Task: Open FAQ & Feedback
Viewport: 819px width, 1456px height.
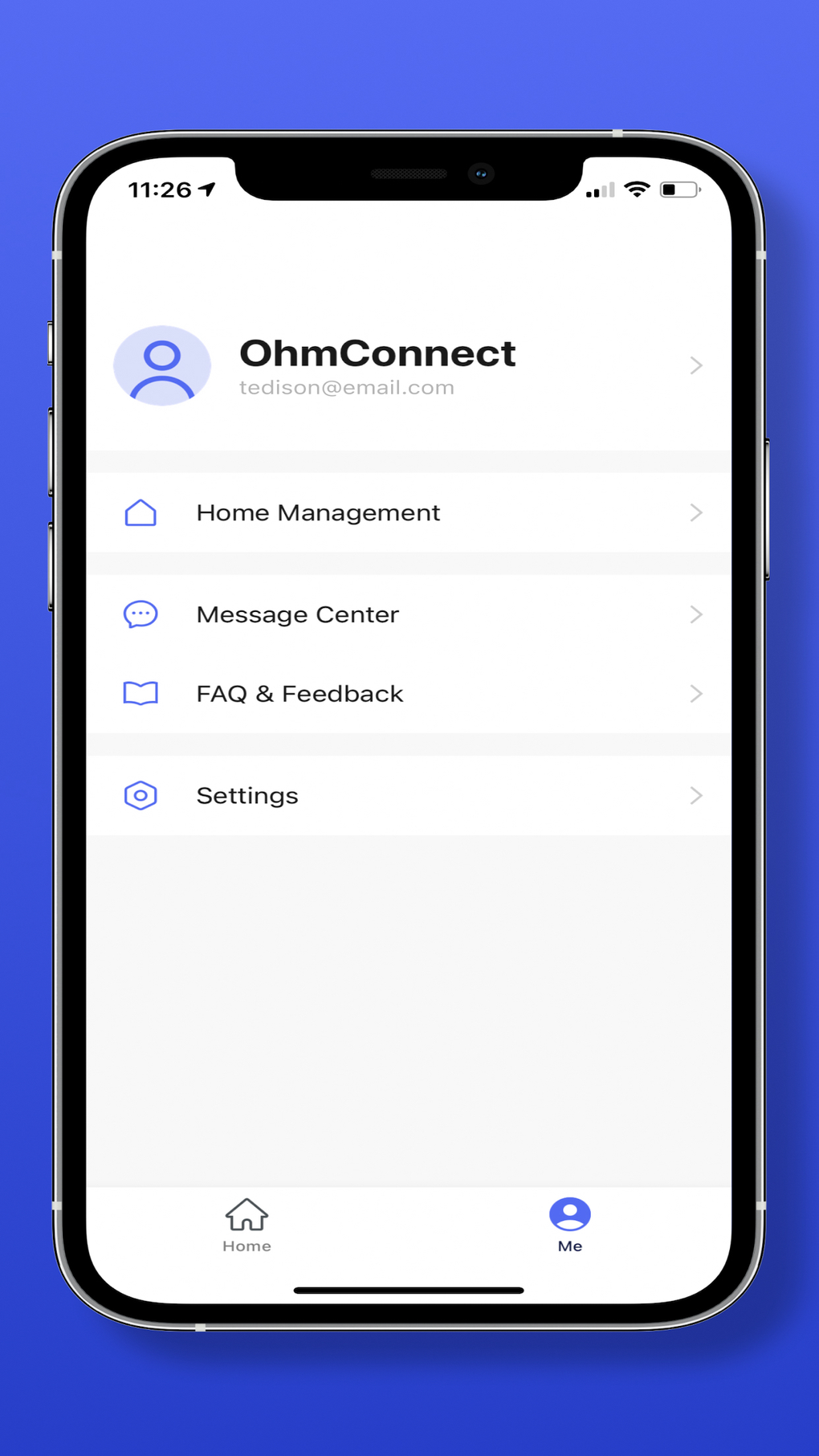Action: (x=409, y=693)
